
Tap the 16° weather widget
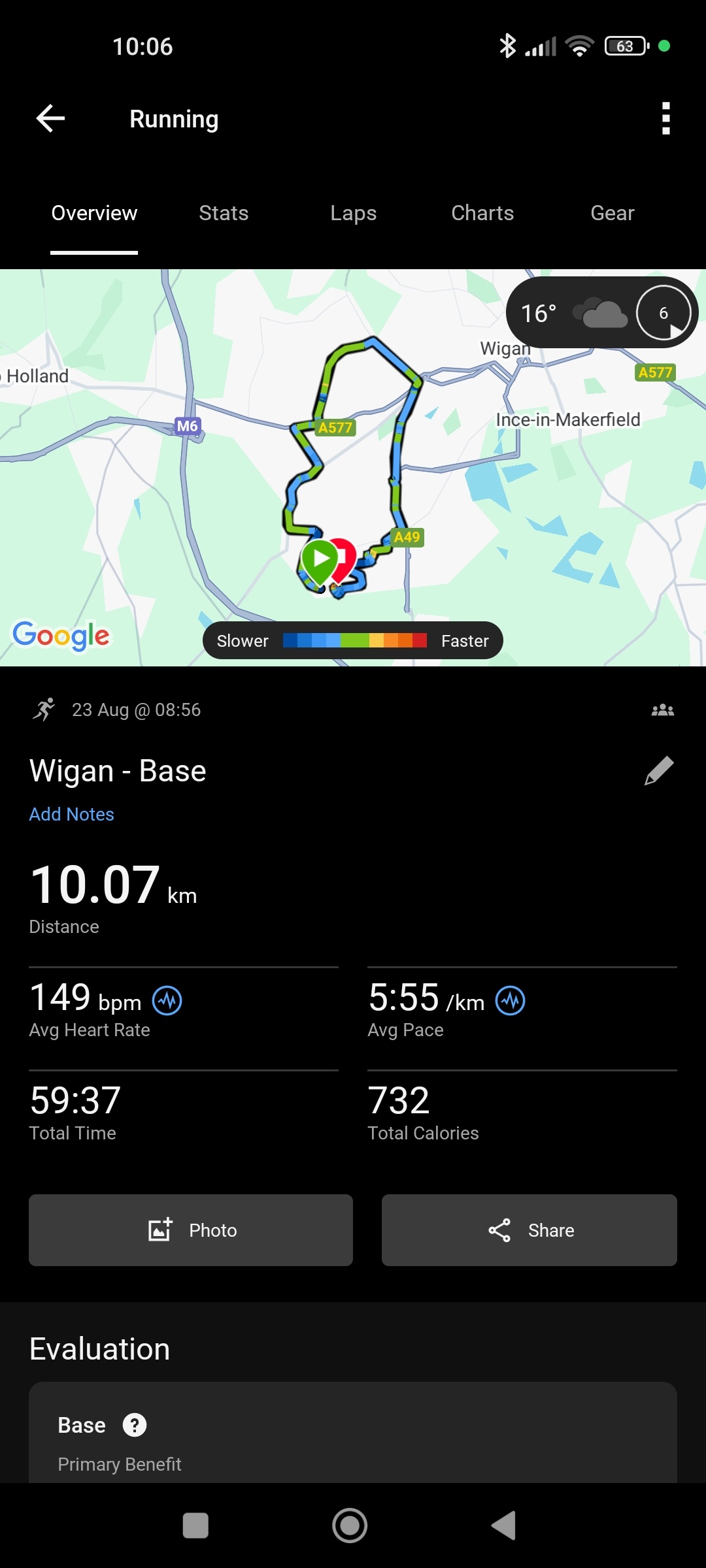point(601,313)
